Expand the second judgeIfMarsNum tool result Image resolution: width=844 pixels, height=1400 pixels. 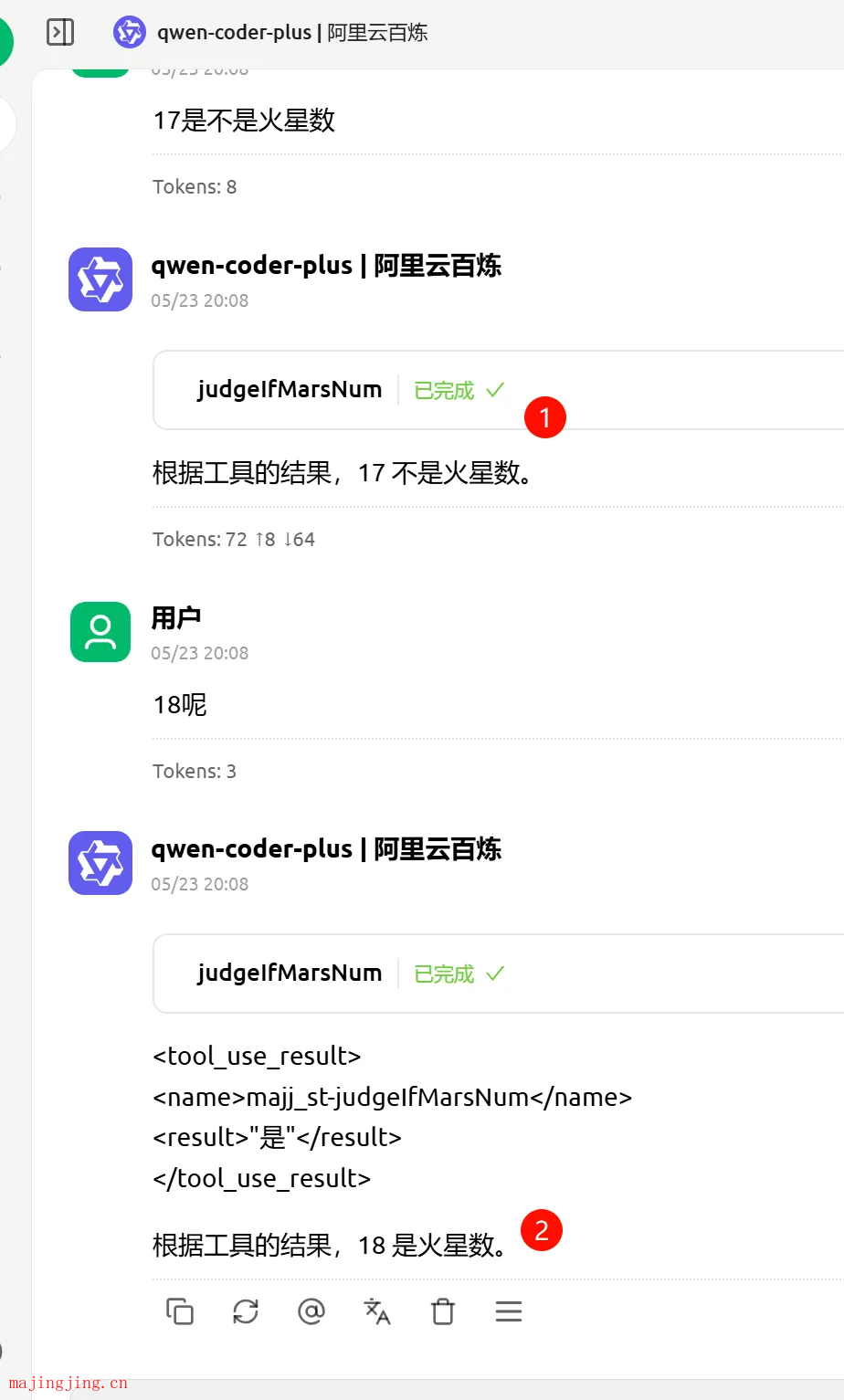498,974
